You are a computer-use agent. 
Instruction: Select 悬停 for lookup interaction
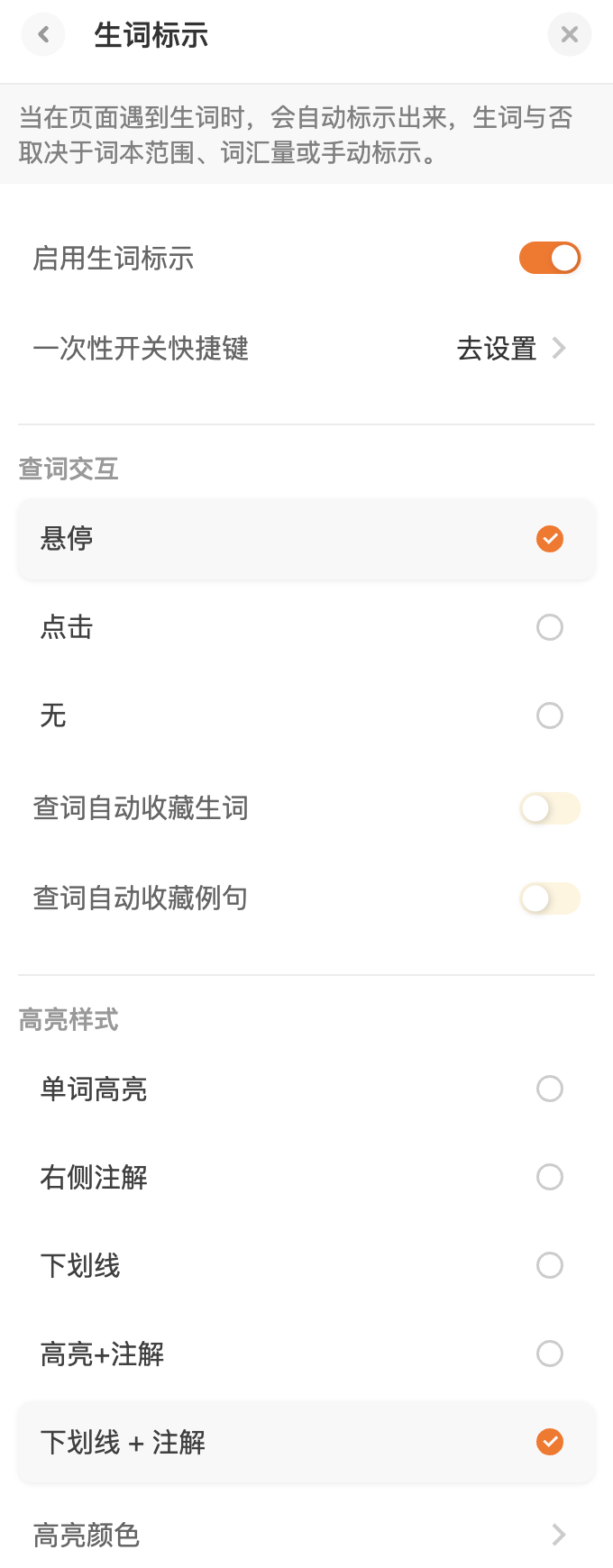[549, 539]
